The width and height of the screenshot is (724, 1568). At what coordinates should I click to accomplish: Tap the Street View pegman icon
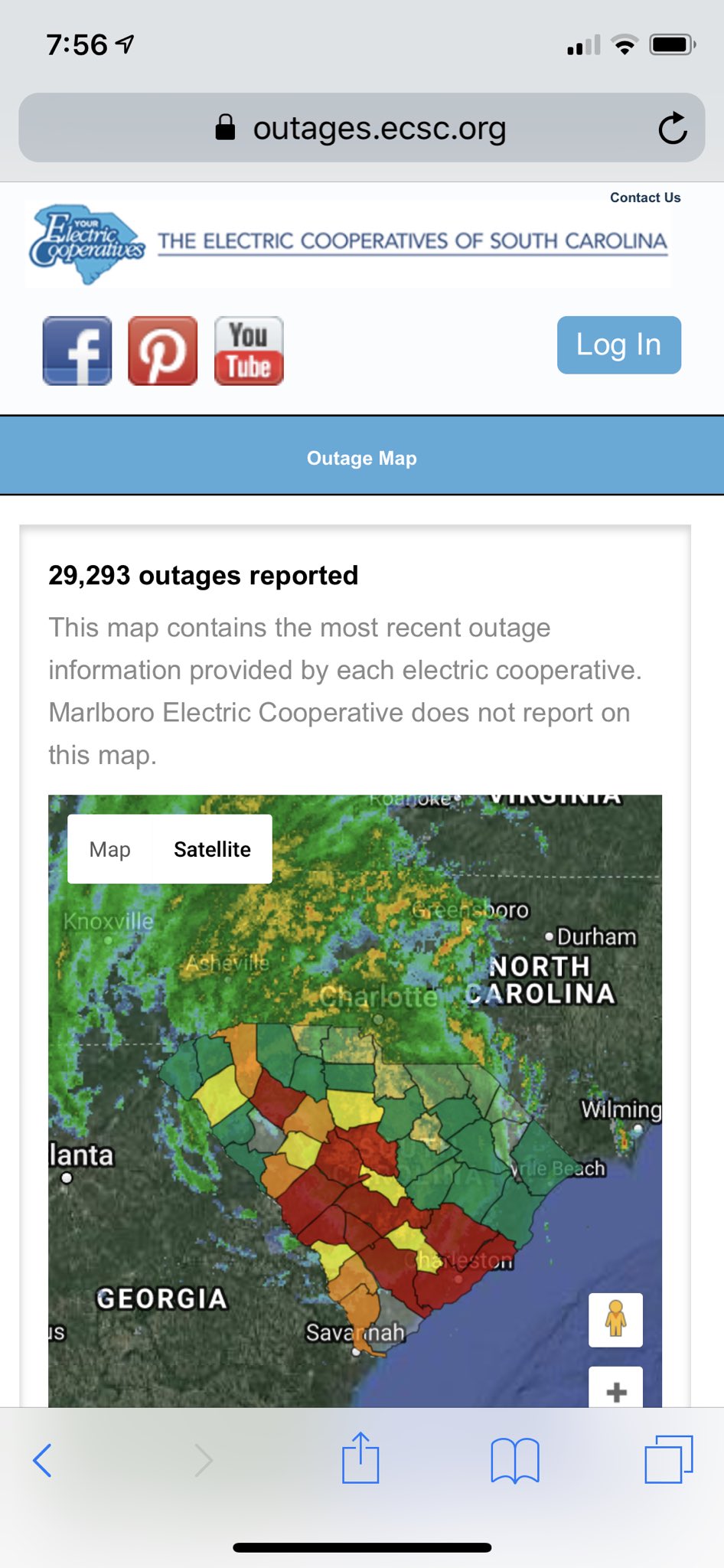(x=615, y=1320)
